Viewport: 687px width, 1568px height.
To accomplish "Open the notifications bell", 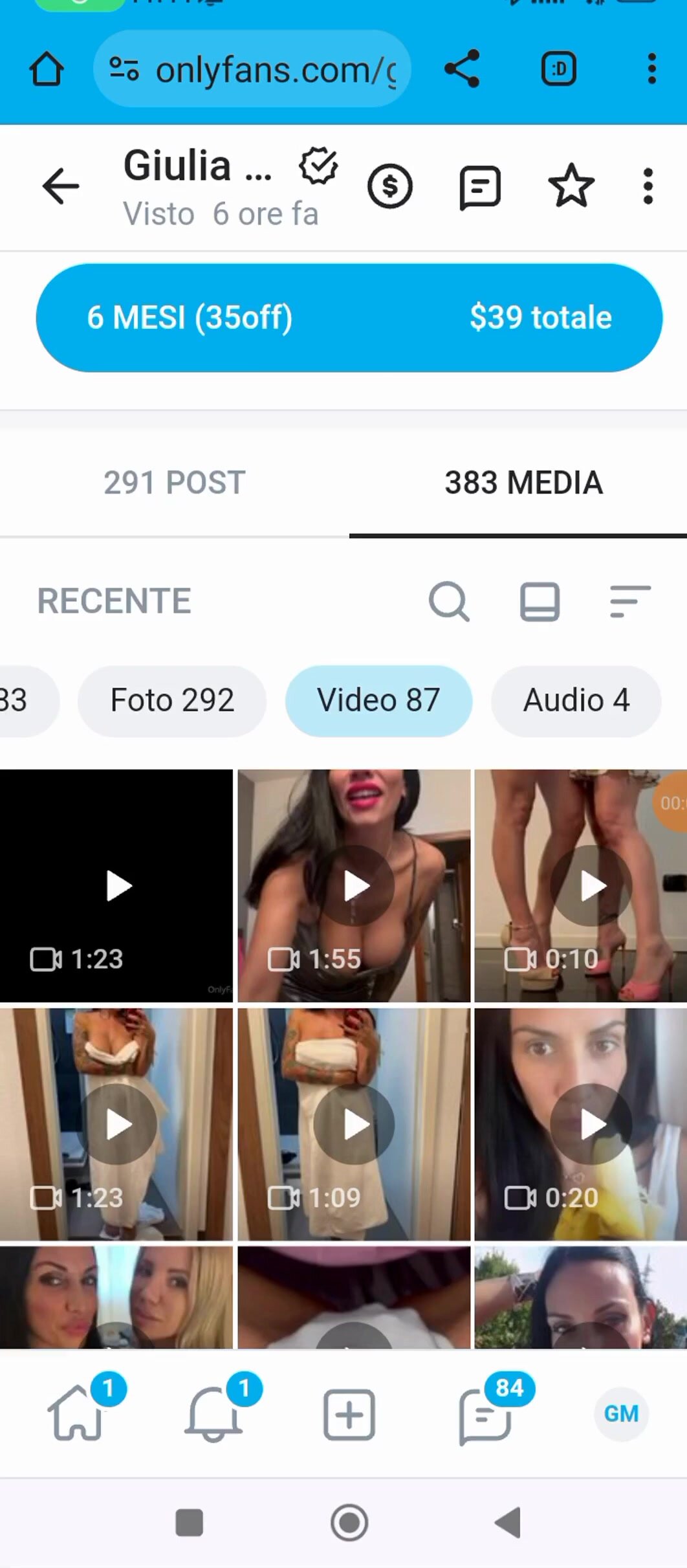I will pos(213,1414).
